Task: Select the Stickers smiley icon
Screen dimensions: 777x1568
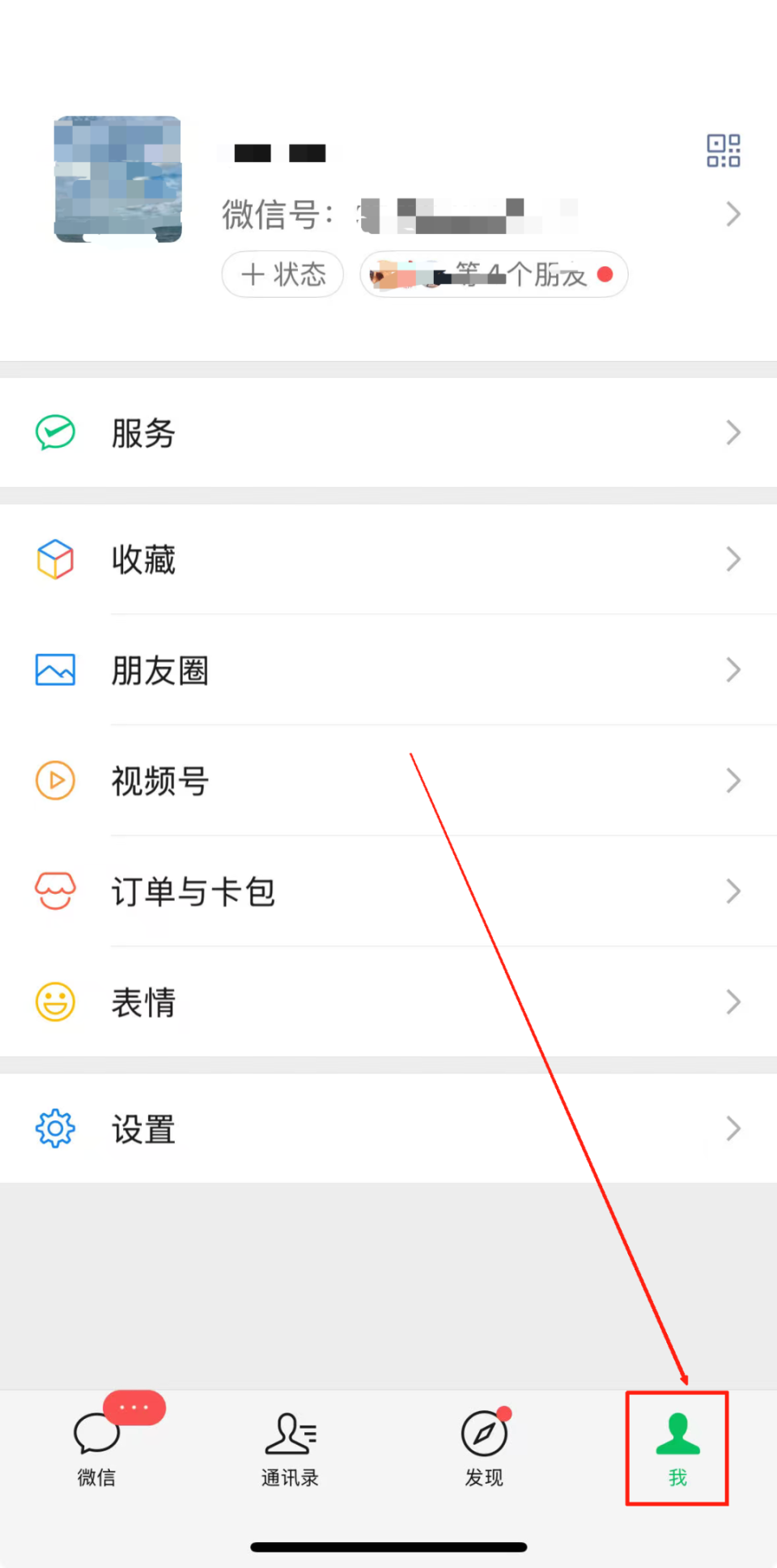Action: [54, 1001]
